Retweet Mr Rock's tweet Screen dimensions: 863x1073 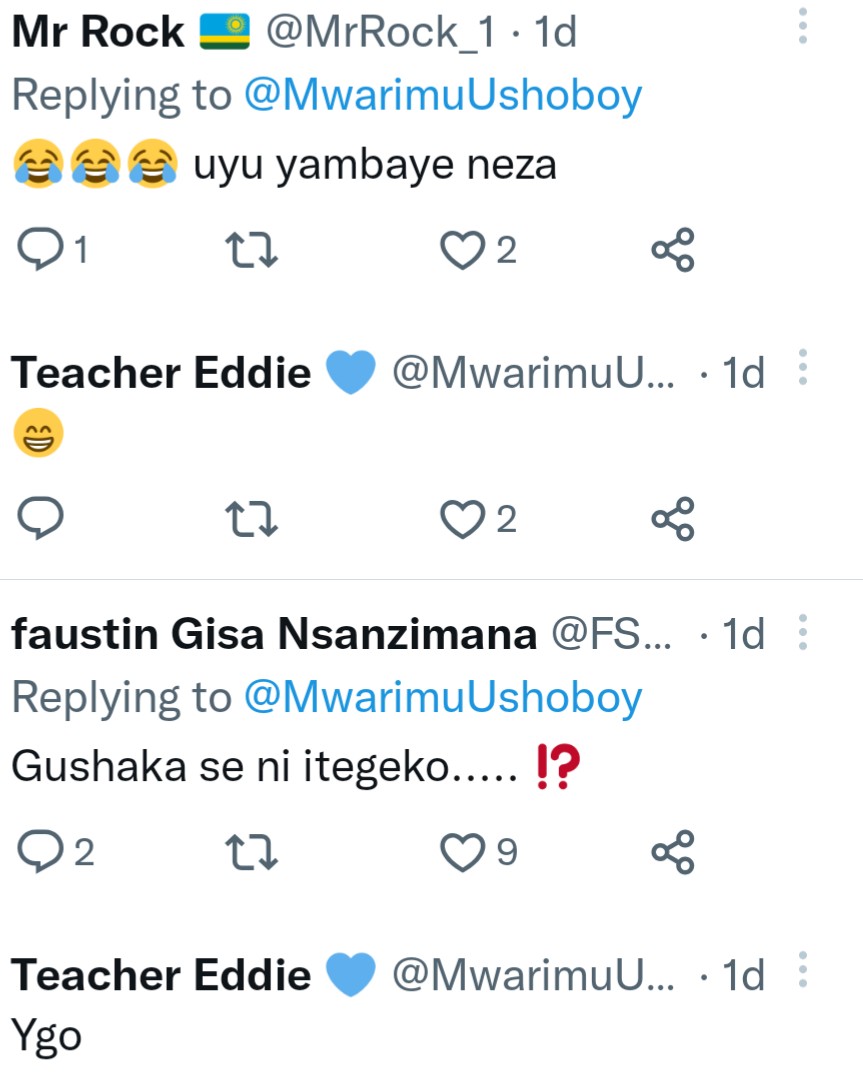(253, 250)
